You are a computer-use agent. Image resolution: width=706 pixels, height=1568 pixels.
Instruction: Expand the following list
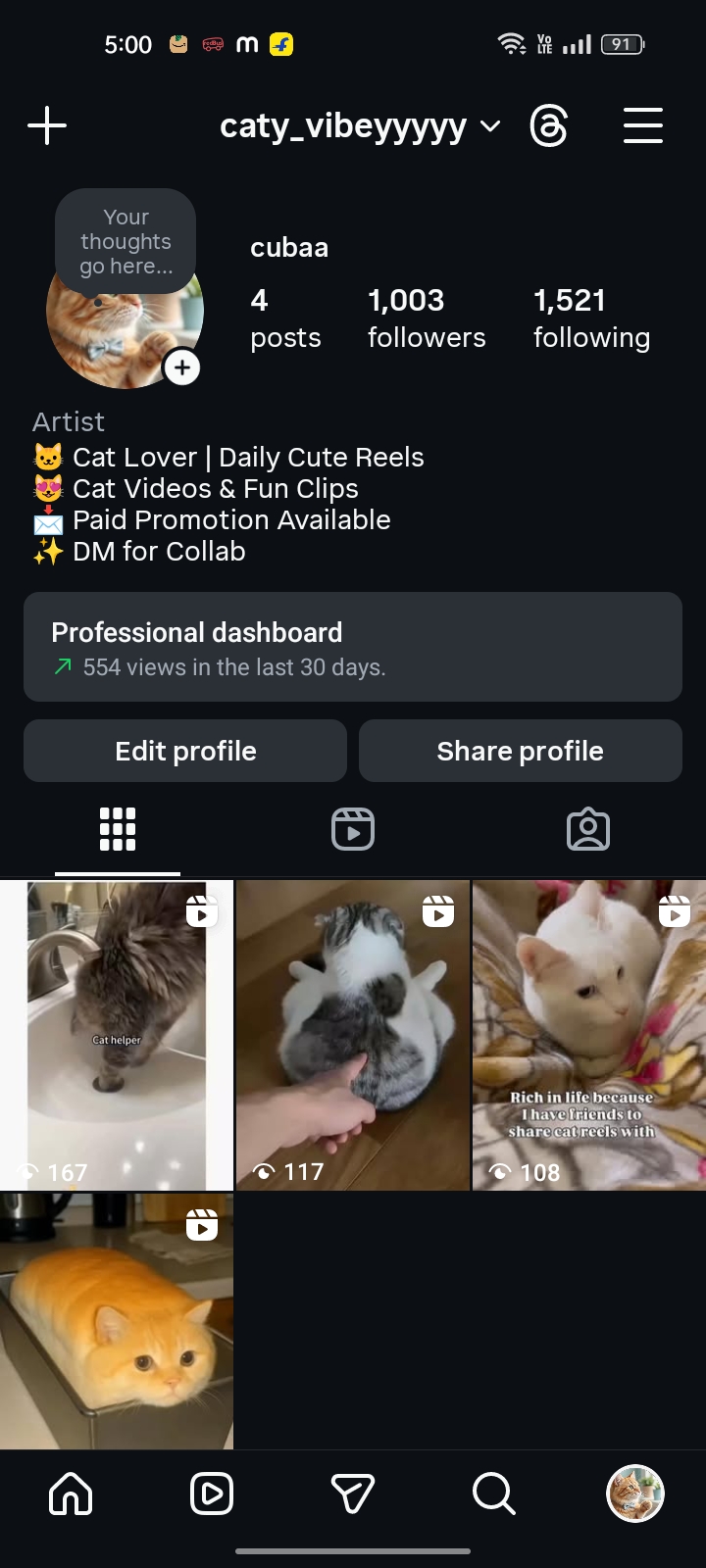click(591, 317)
